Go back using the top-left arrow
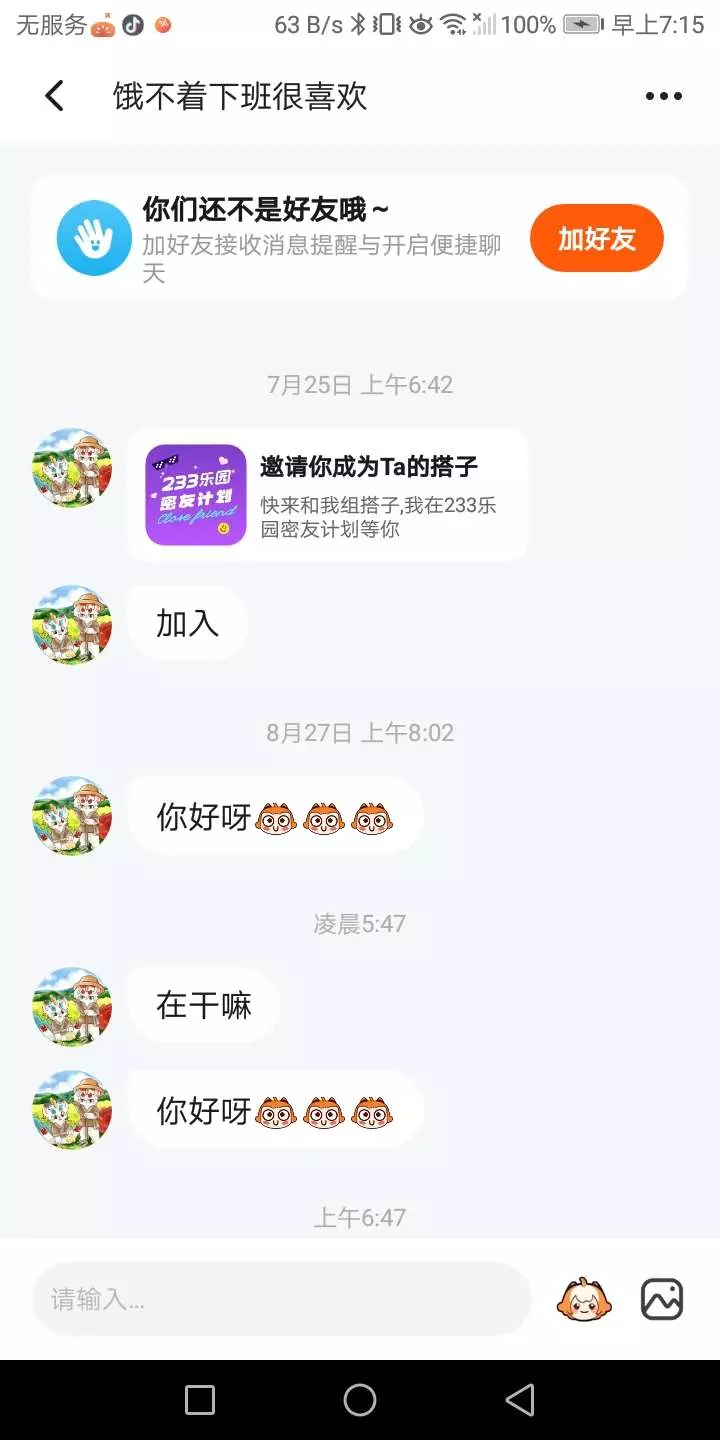The height and width of the screenshot is (1440, 720). point(54,96)
